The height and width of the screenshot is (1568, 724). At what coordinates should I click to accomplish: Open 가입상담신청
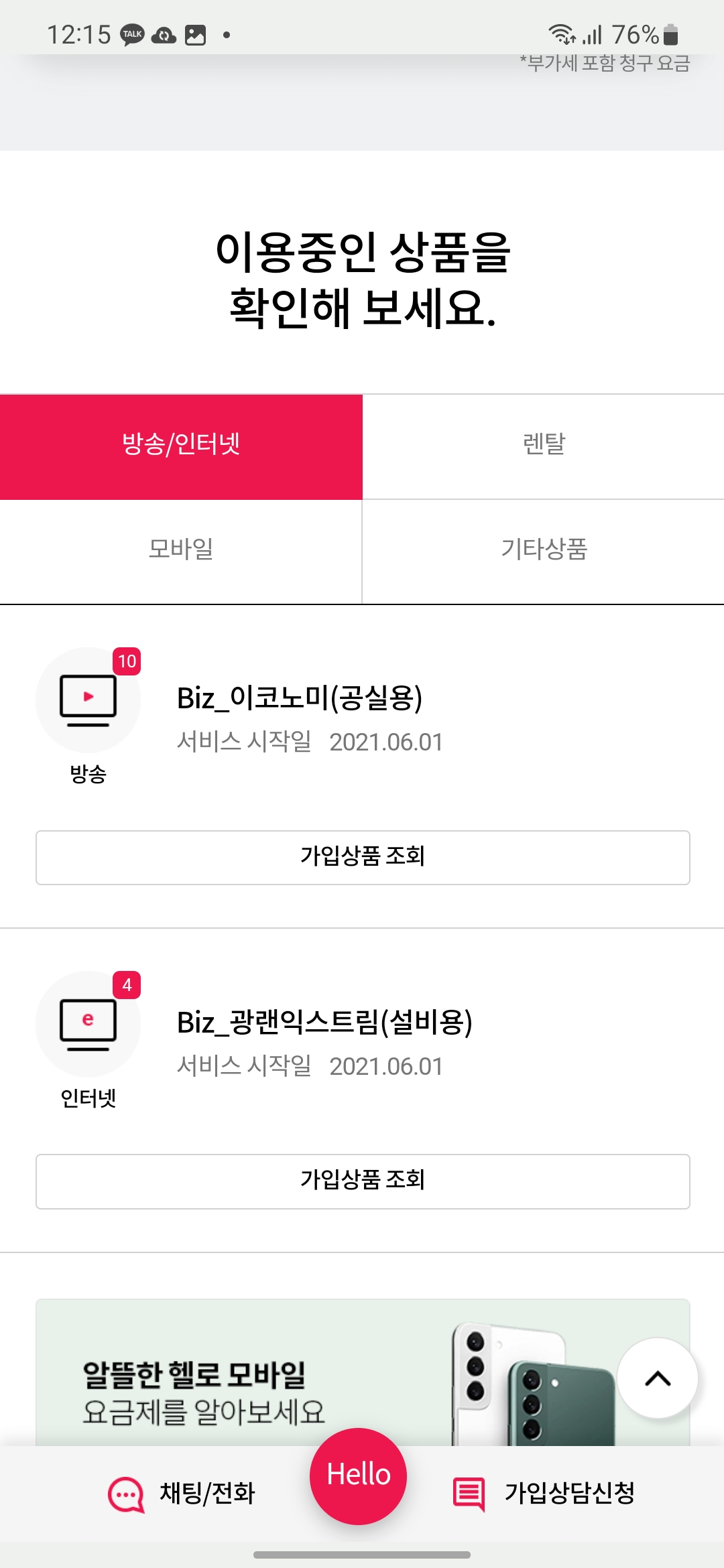click(544, 1493)
